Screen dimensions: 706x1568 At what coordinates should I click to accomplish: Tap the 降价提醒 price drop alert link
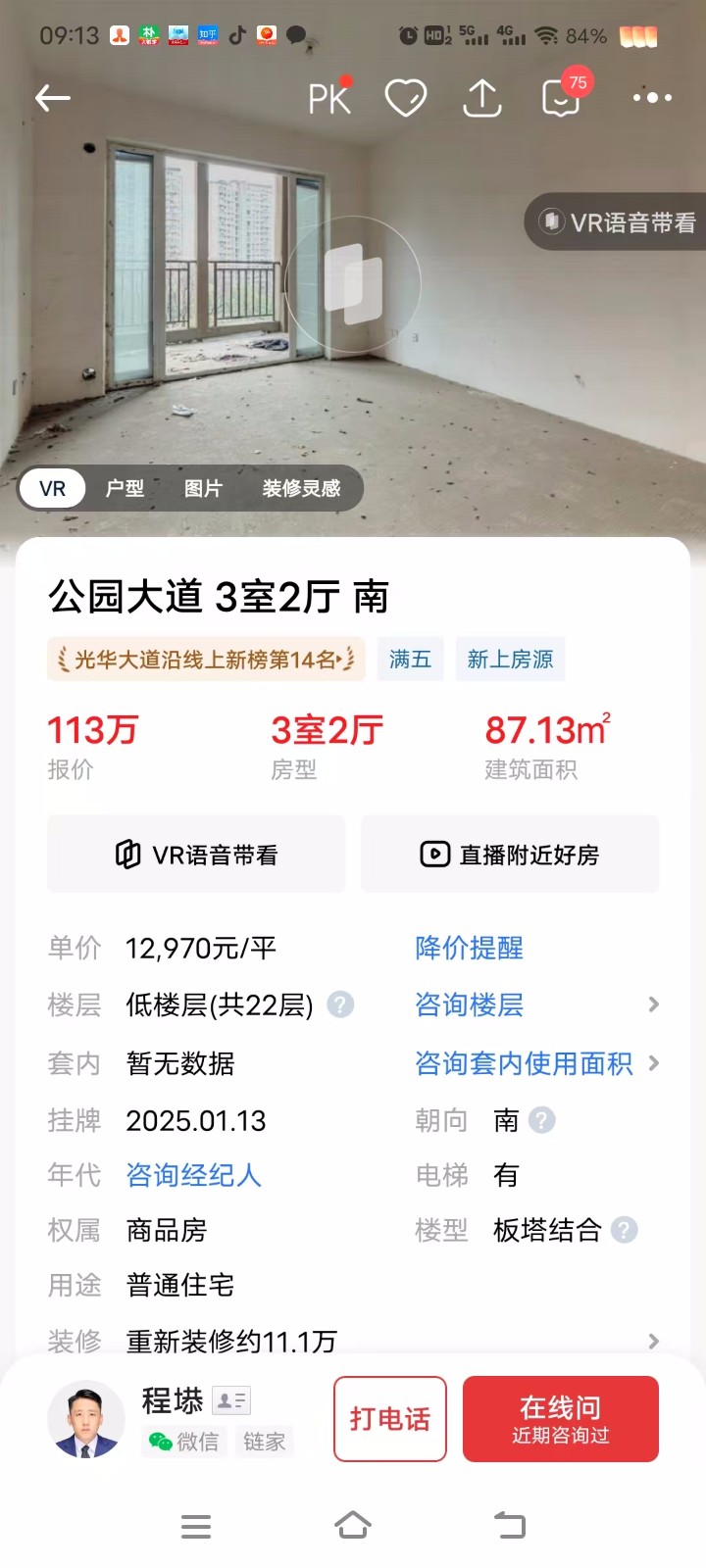(x=469, y=948)
